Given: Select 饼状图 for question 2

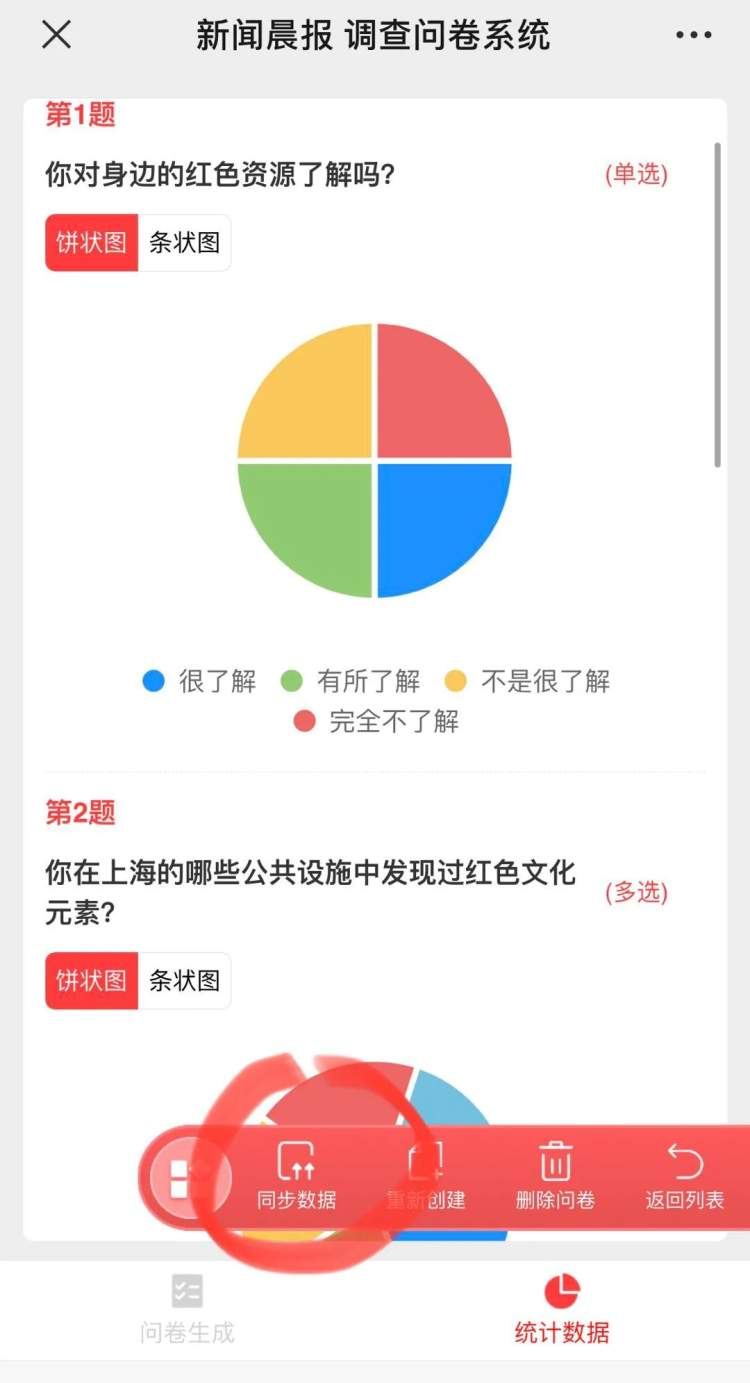Looking at the screenshot, I should (x=91, y=980).
